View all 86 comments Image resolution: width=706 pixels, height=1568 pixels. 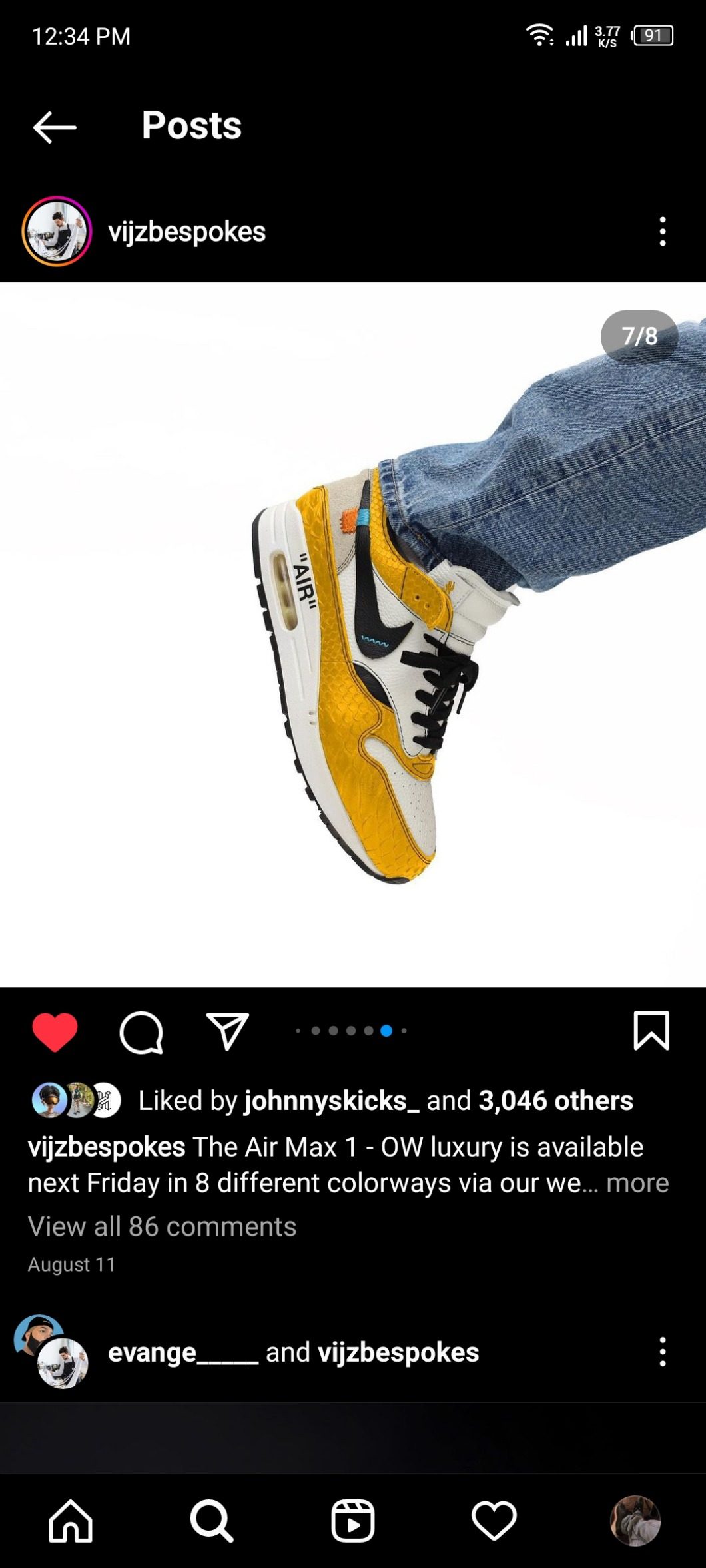[162, 1226]
